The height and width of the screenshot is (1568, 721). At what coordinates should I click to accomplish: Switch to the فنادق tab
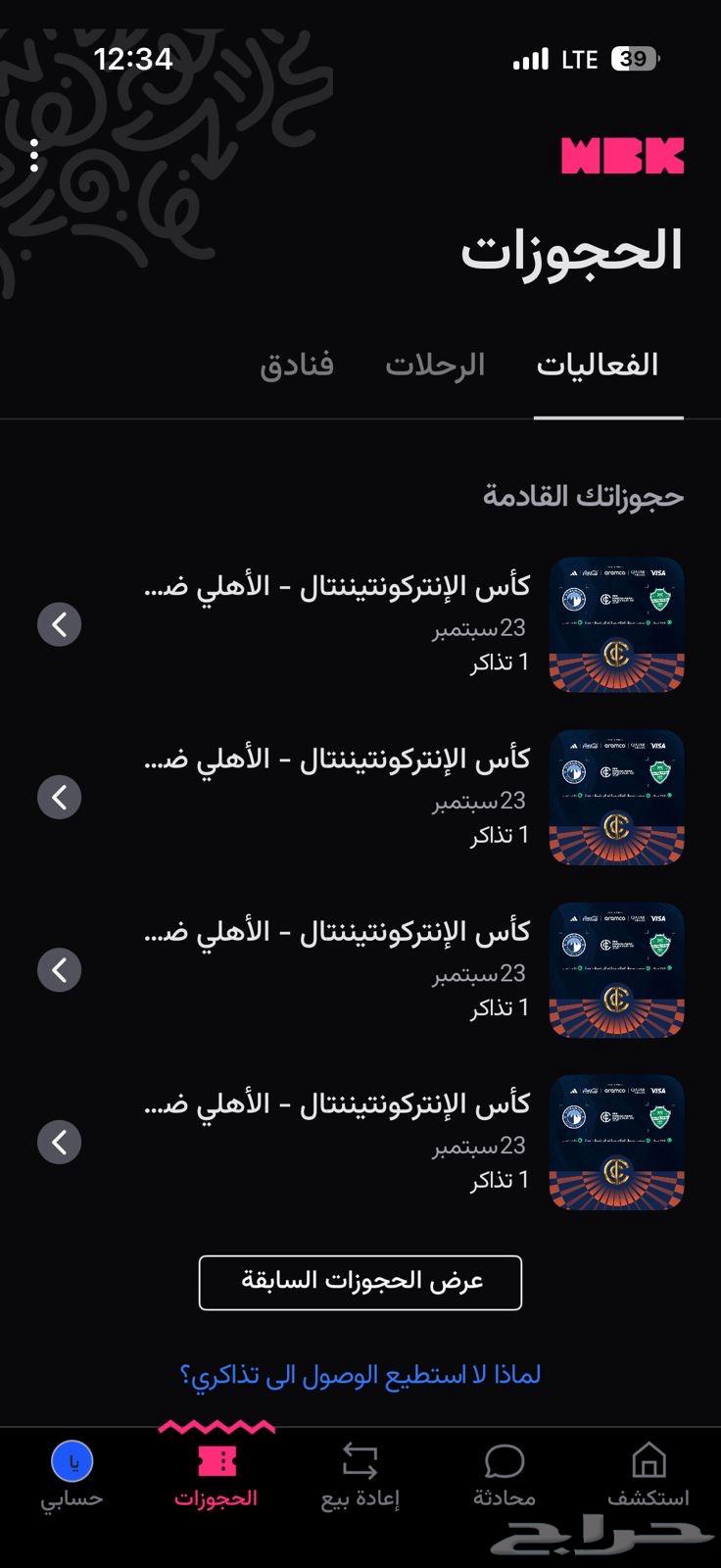coord(299,364)
